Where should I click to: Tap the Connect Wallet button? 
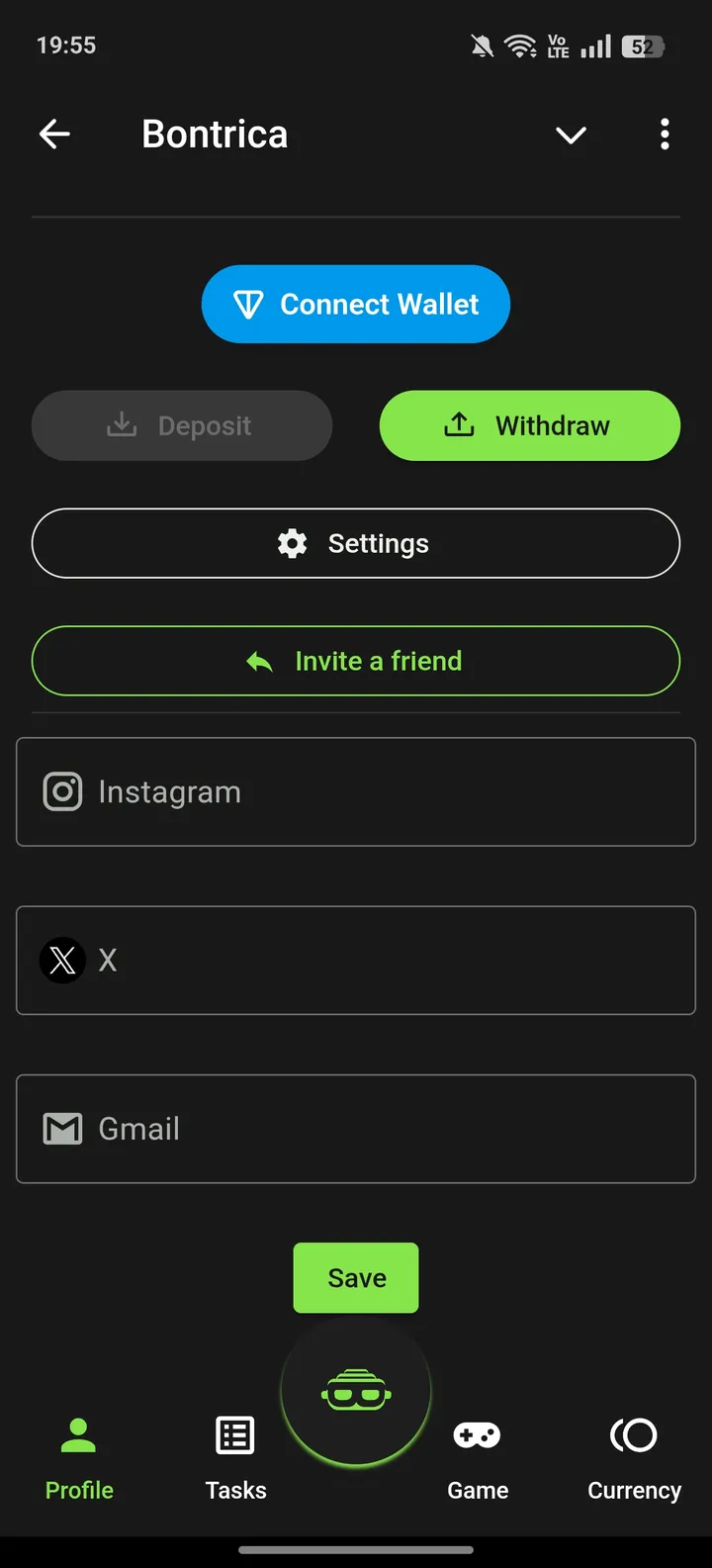click(x=356, y=304)
